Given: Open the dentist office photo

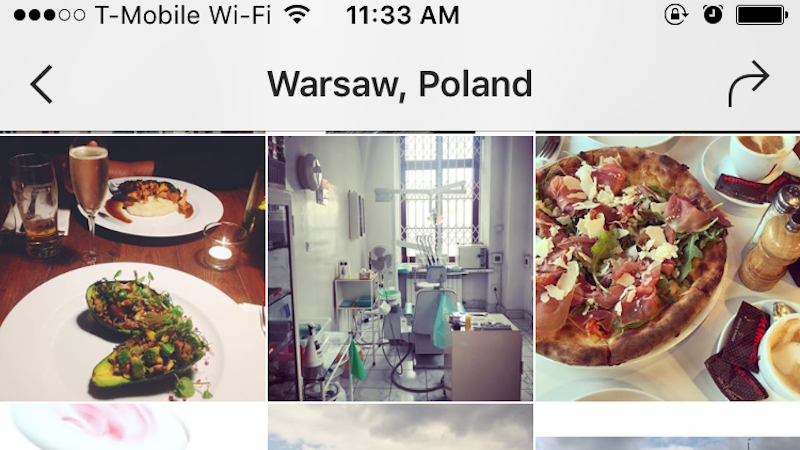Looking at the screenshot, I should tap(400, 268).
